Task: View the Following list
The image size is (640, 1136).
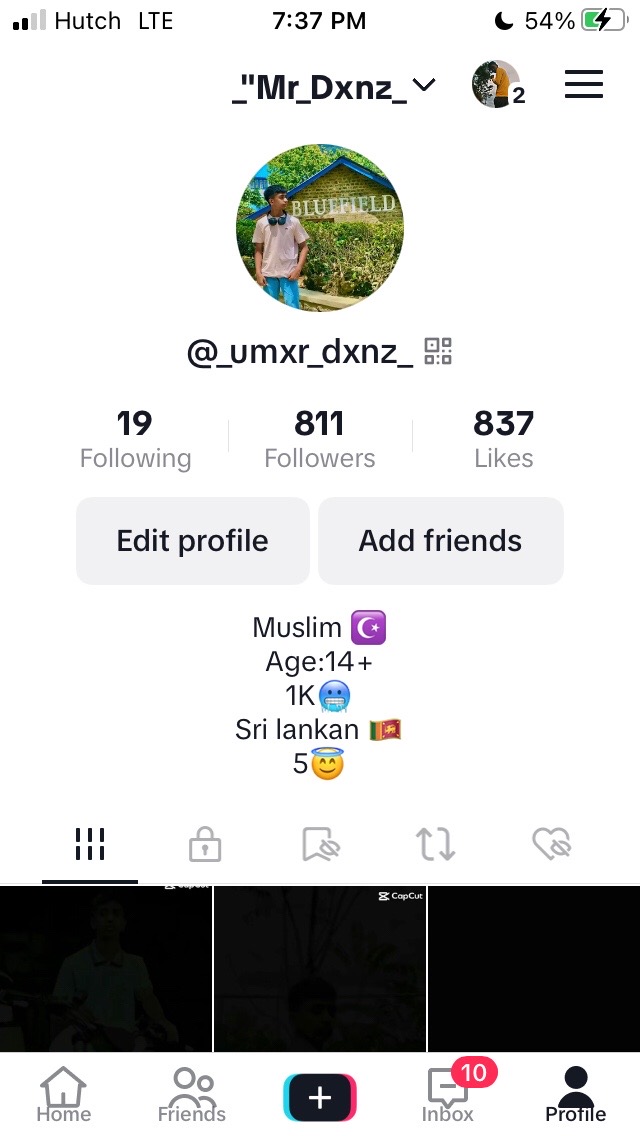Action: coord(135,438)
